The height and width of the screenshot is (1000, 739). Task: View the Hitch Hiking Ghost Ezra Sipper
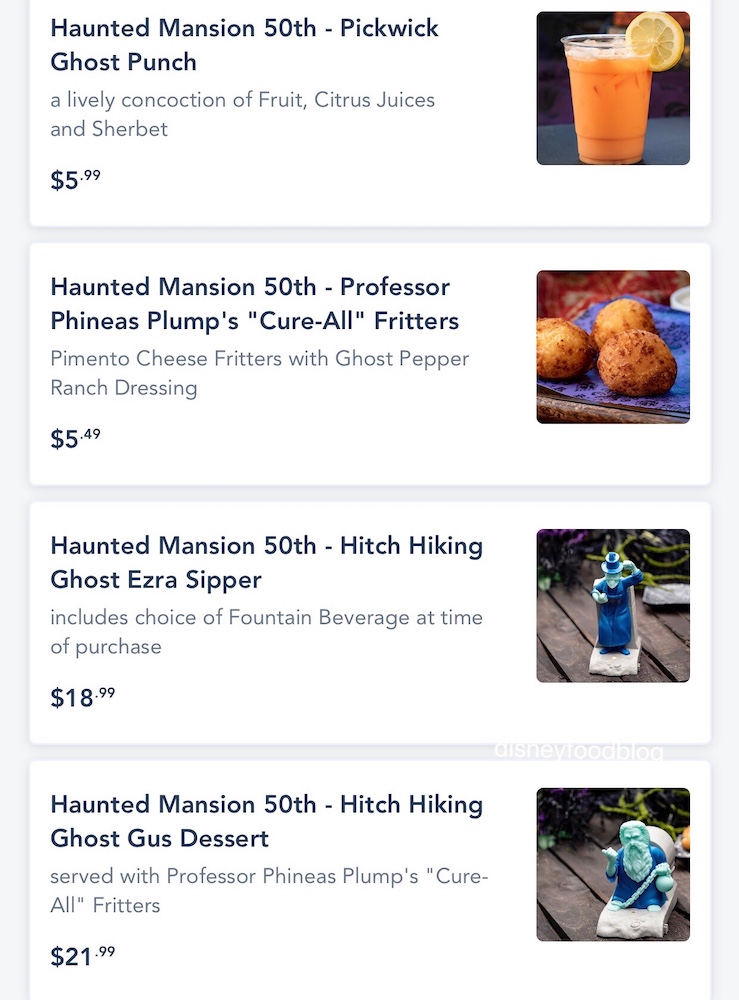pos(266,562)
